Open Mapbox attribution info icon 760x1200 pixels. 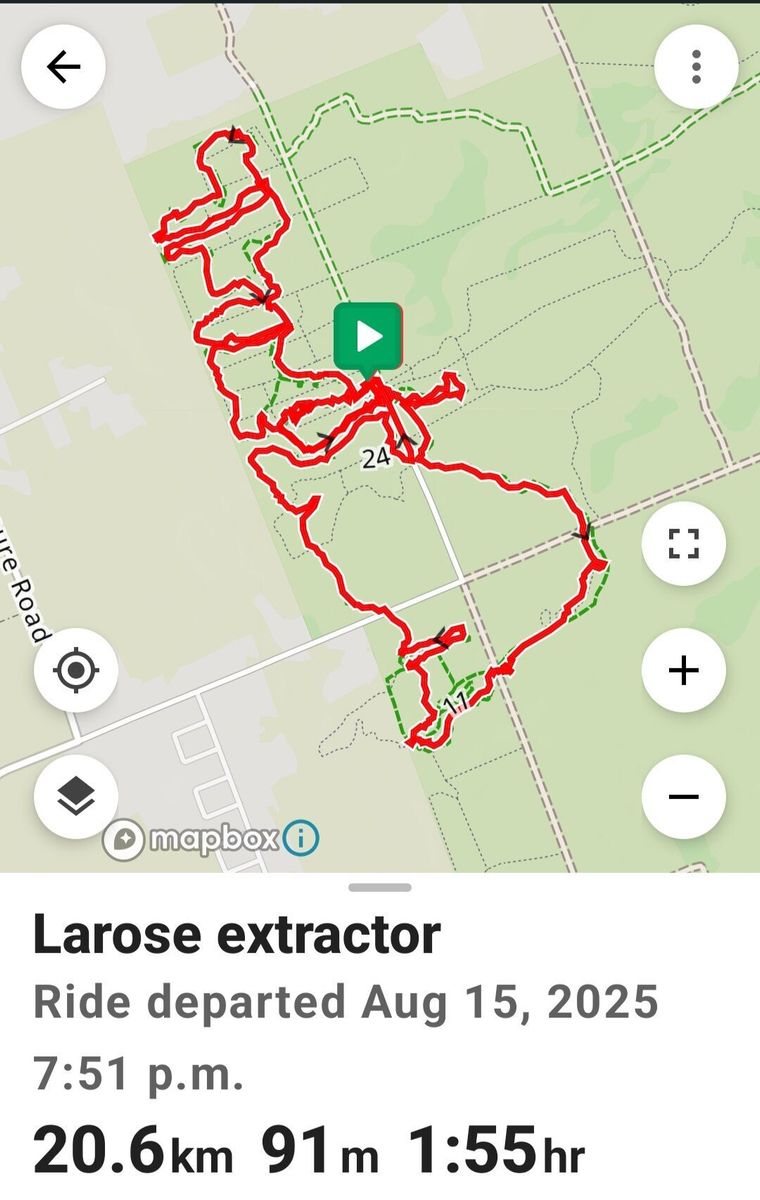tap(301, 838)
